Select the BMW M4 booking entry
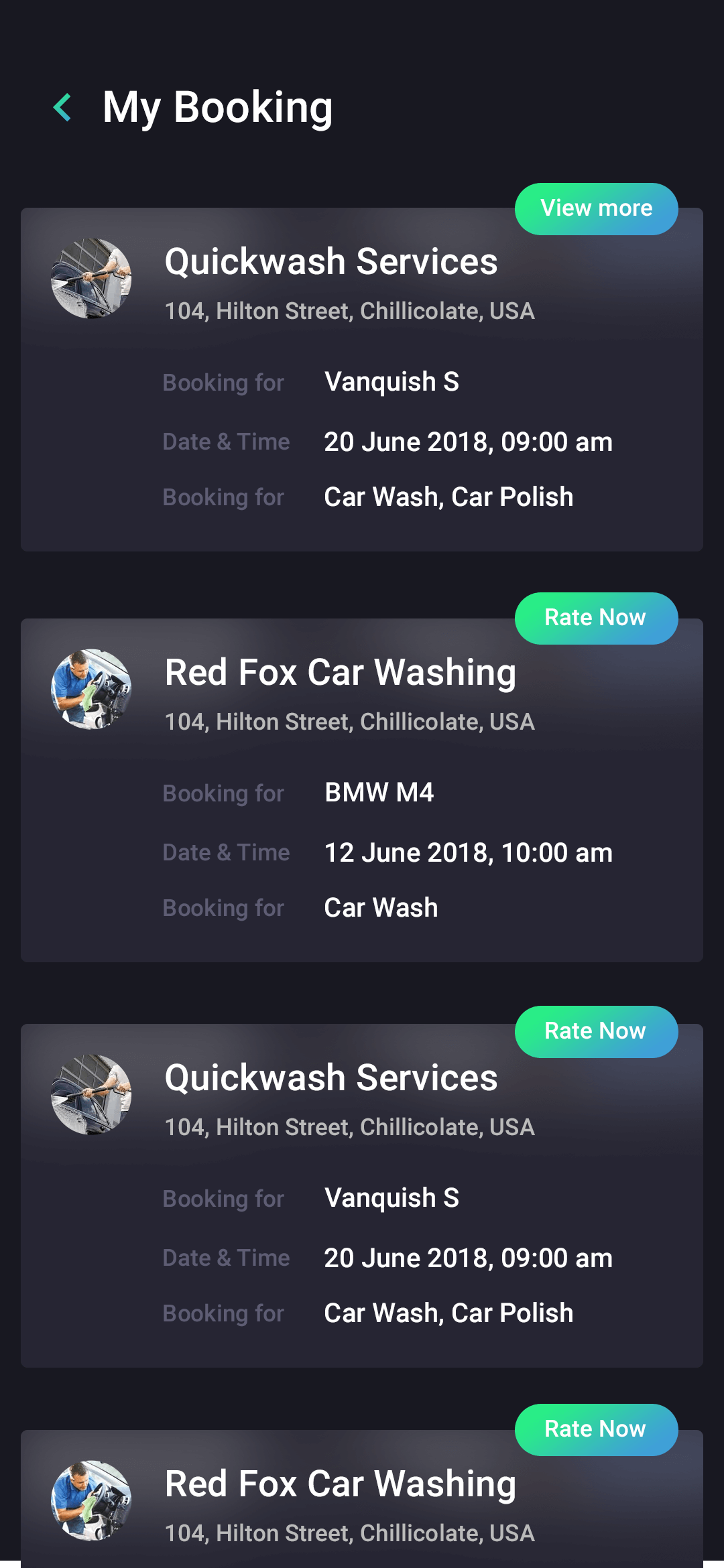The width and height of the screenshot is (724, 1568). tap(379, 792)
